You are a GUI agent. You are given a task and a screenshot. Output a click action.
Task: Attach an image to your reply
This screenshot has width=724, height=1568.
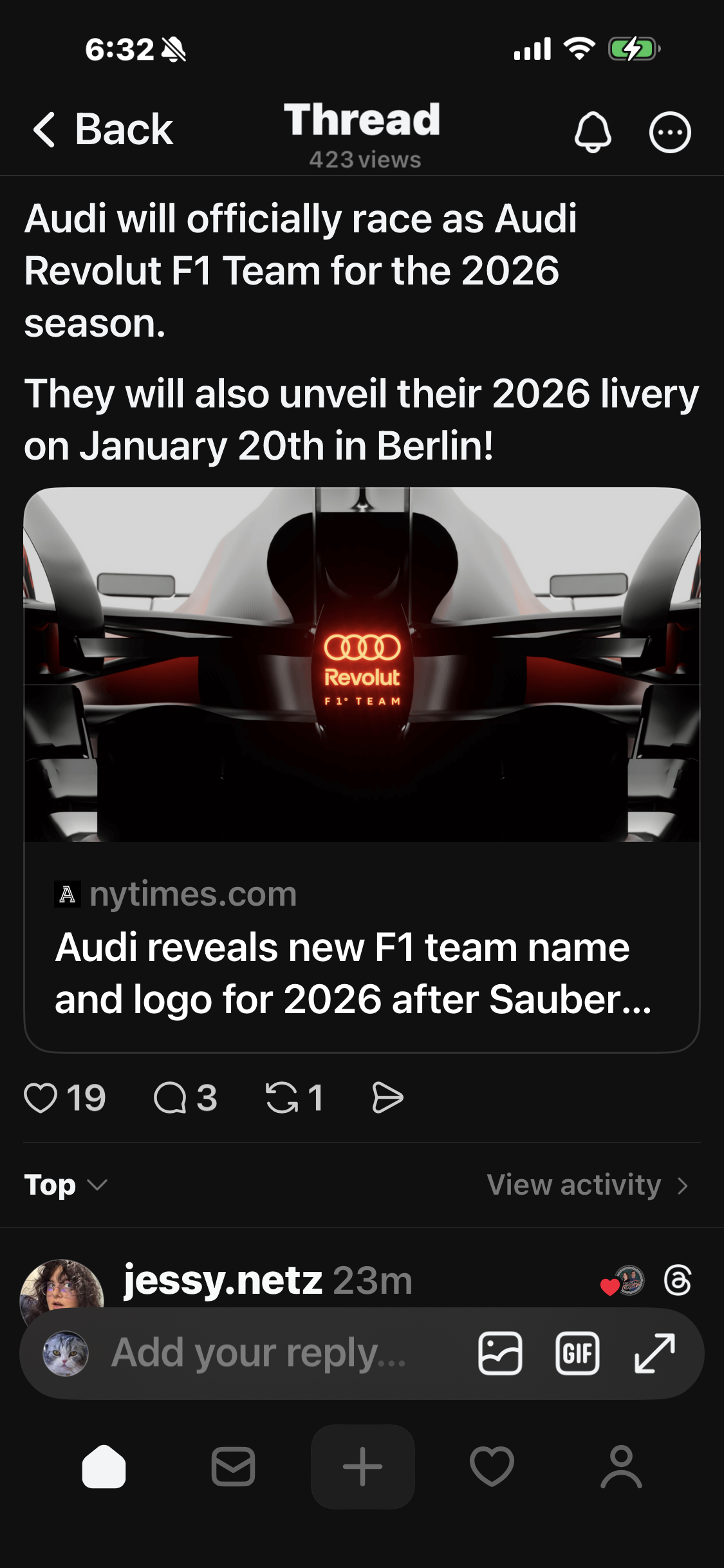(x=500, y=1353)
